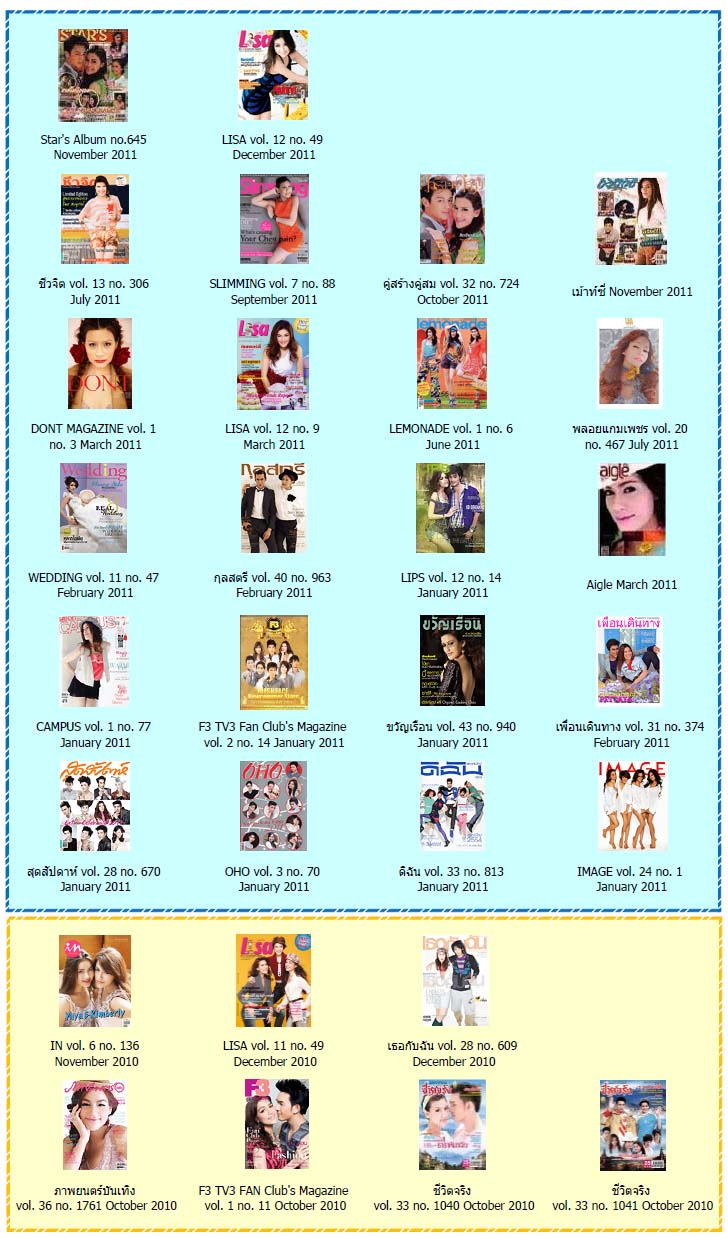Viewport: 728px width, 1238px height.
Task: Open F3 TV3 Fan Club's January 2011 cover
Action: coord(274,661)
